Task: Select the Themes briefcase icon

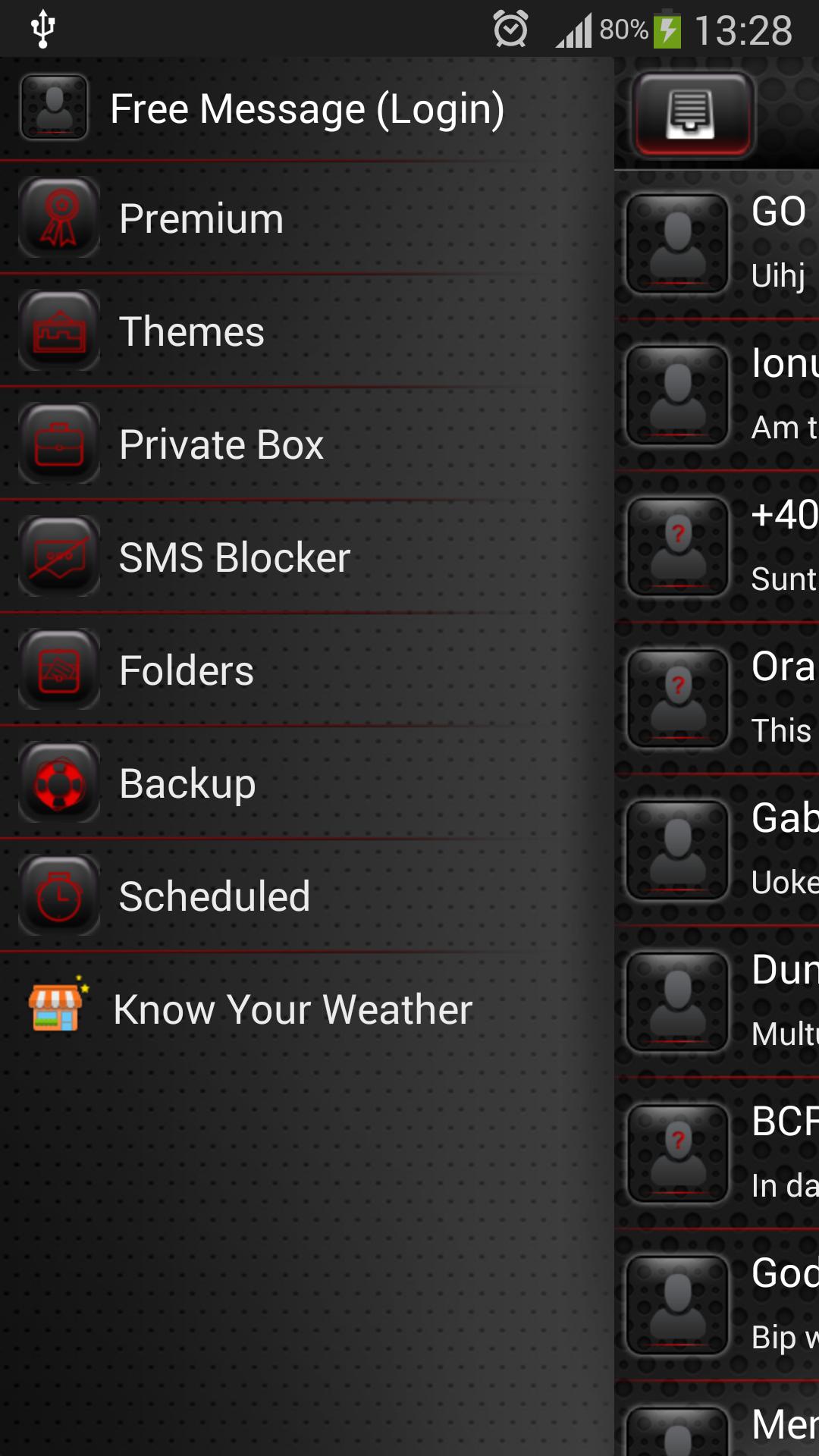Action: pos(59,331)
